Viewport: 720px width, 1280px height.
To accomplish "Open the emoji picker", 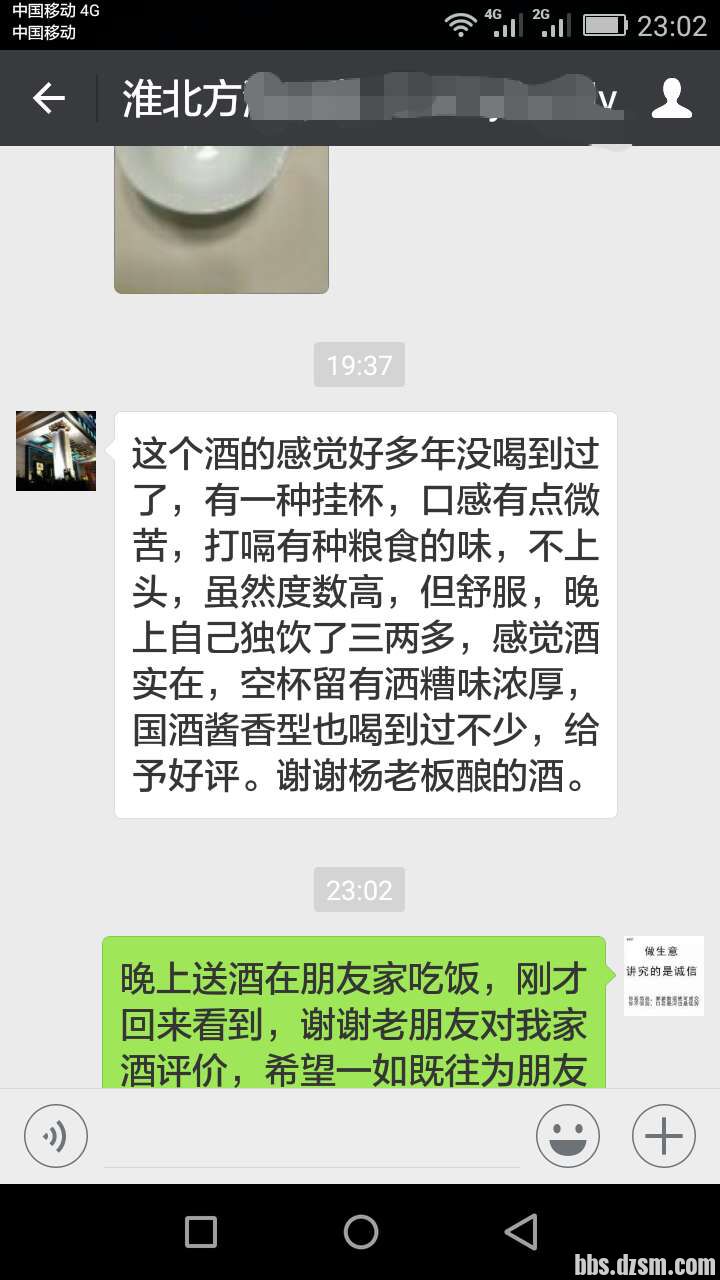I will [567, 1136].
